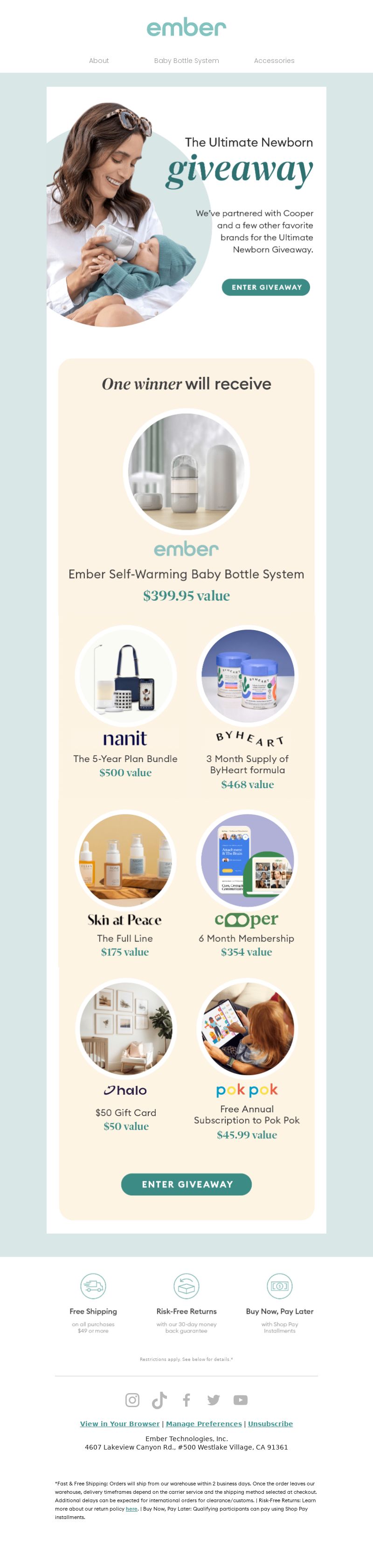This screenshot has width=373, height=1568.
Task: Open Manage Preferences
Action: click(204, 1424)
